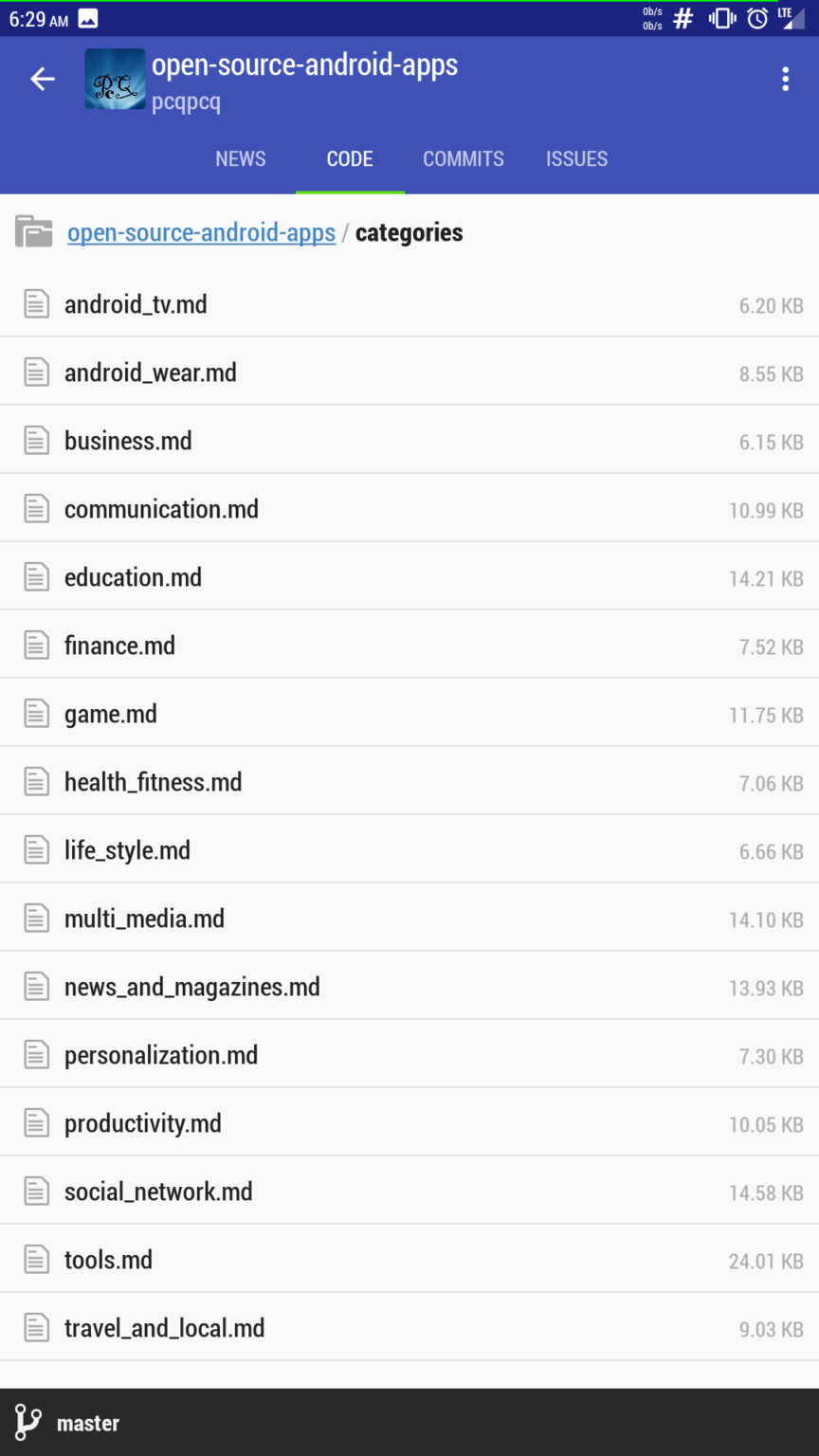Image resolution: width=819 pixels, height=1456 pixels.
Task: Open finance.md
Action: 119,646
